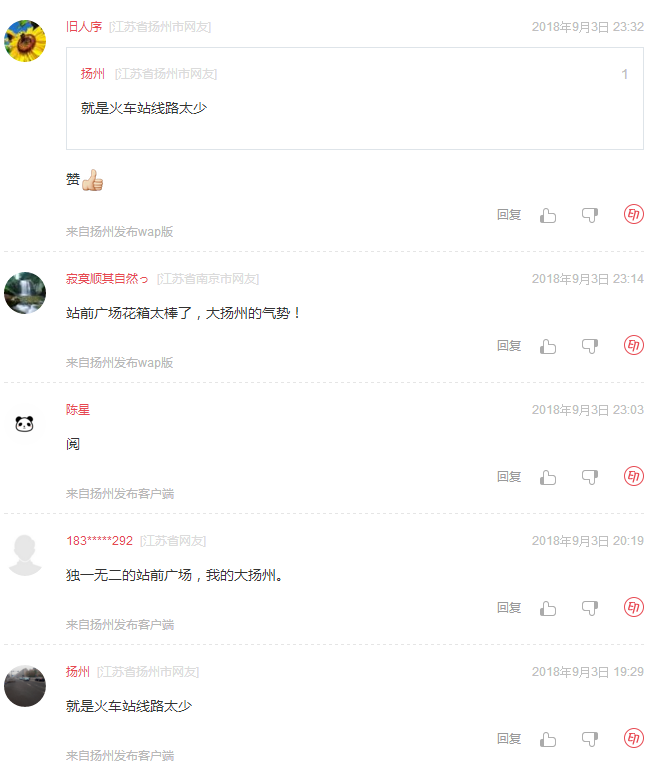Reply to 旧人序's comment
This screenshot has height=774, width=657.
(509, 215)
